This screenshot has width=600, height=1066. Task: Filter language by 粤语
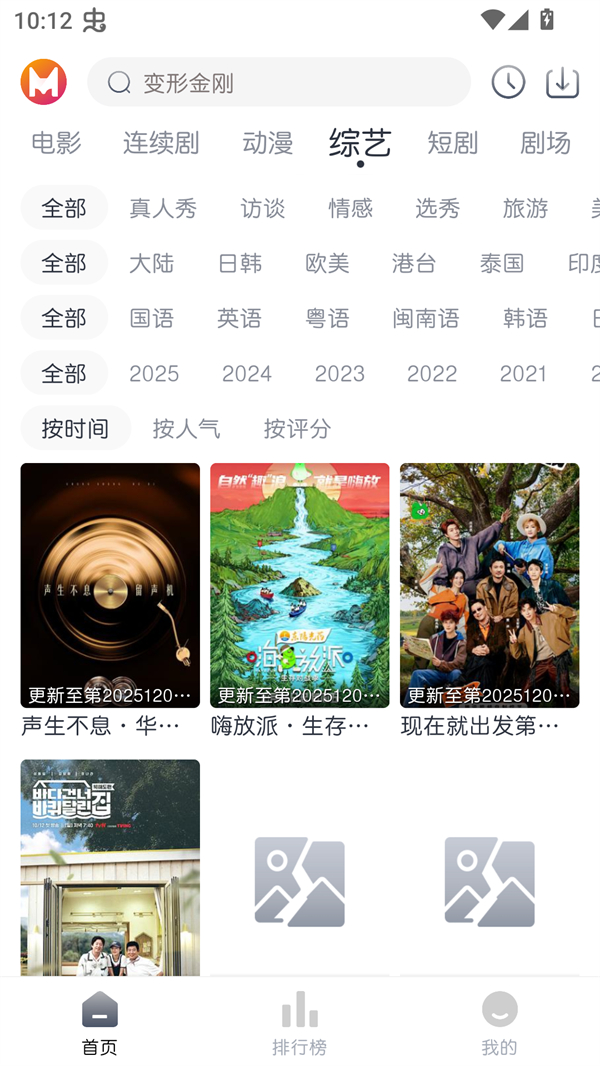327,318
